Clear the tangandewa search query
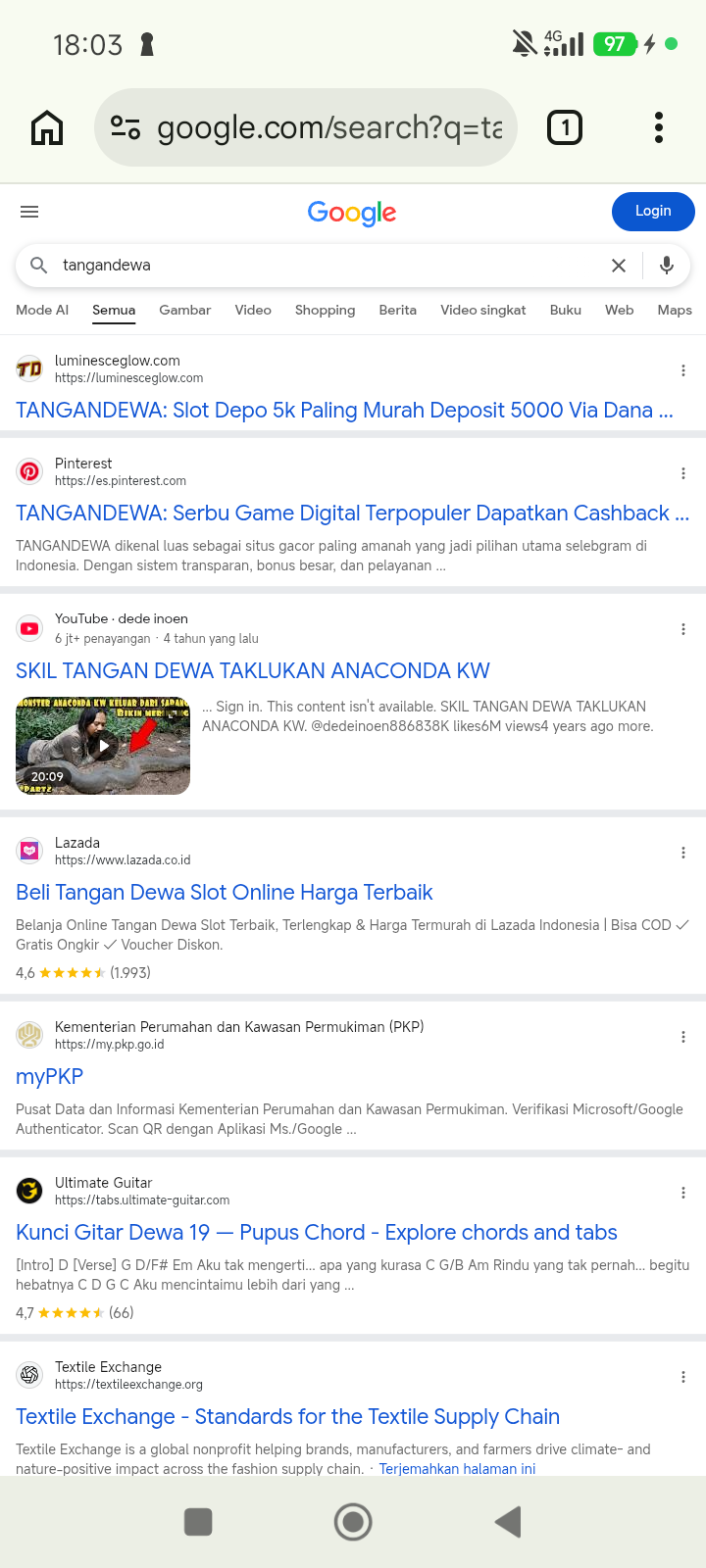The width and height of the screenshot is (706, 1568). coord(619,266)
